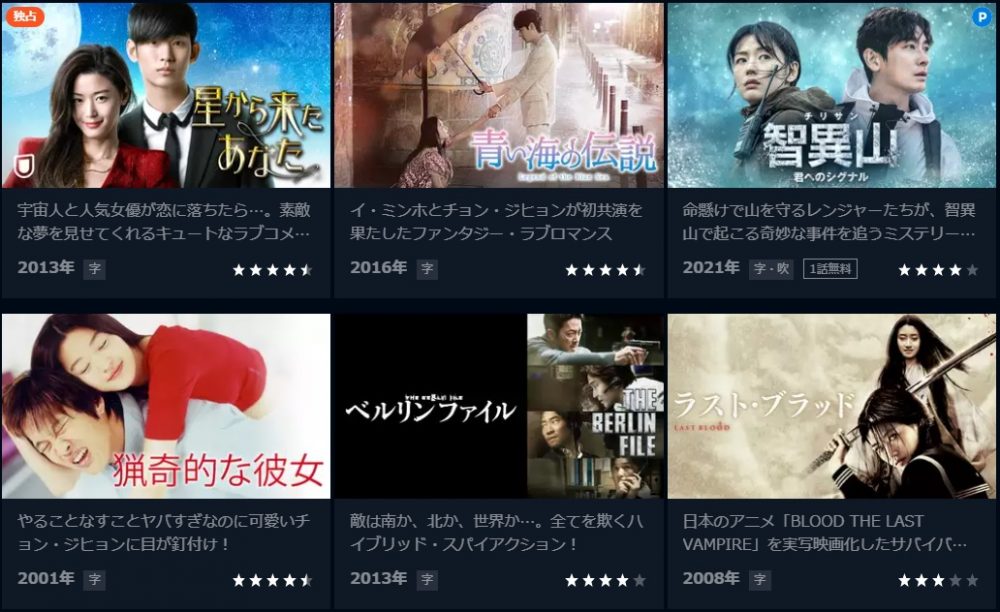Open the 星から来たあなた drama card

166,96
